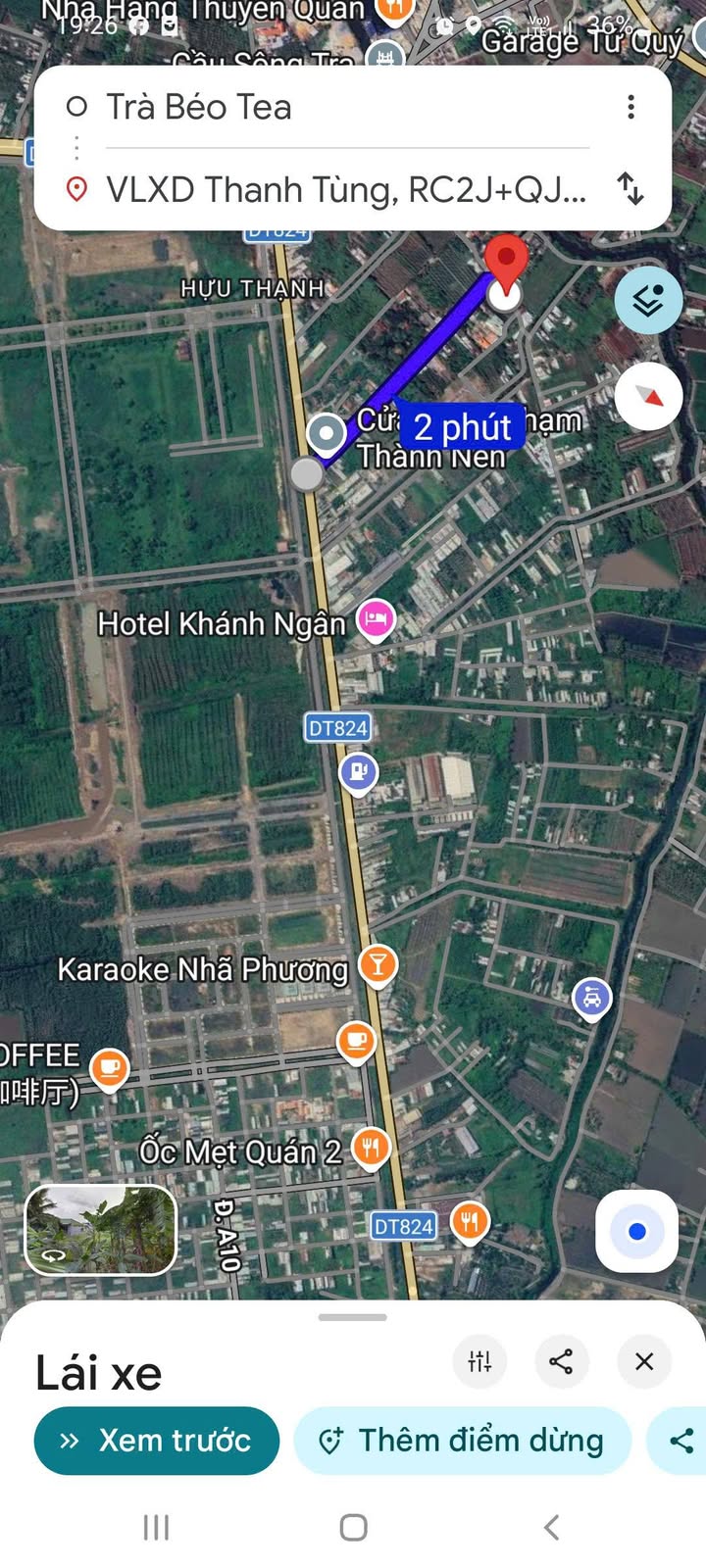This screenshot has height=1568, width=706.
Task: Tap the 2 phút route time label
Action: pyautogui.click(x=462, y=427)
